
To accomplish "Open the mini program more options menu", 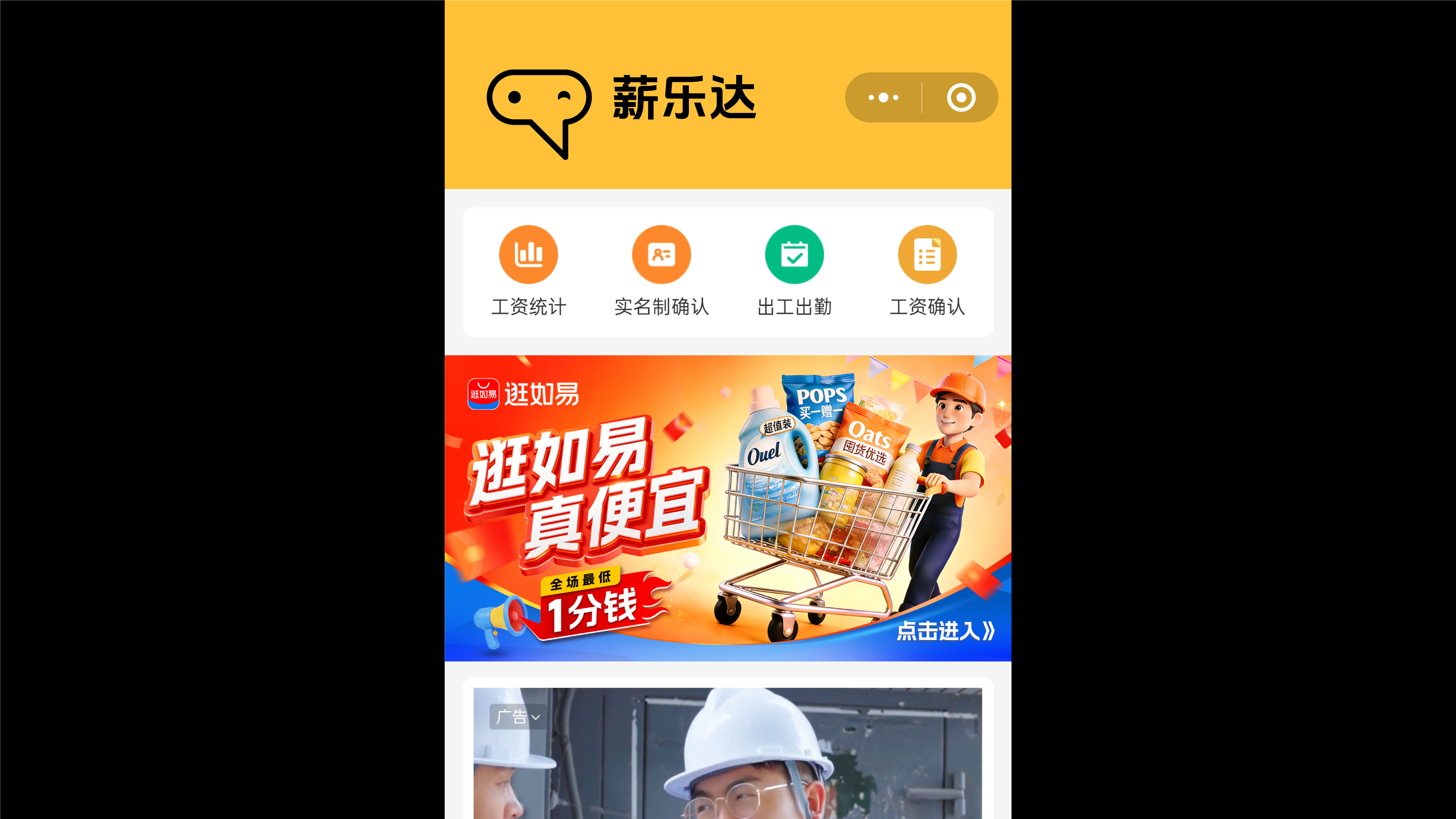I will point(883,97).
